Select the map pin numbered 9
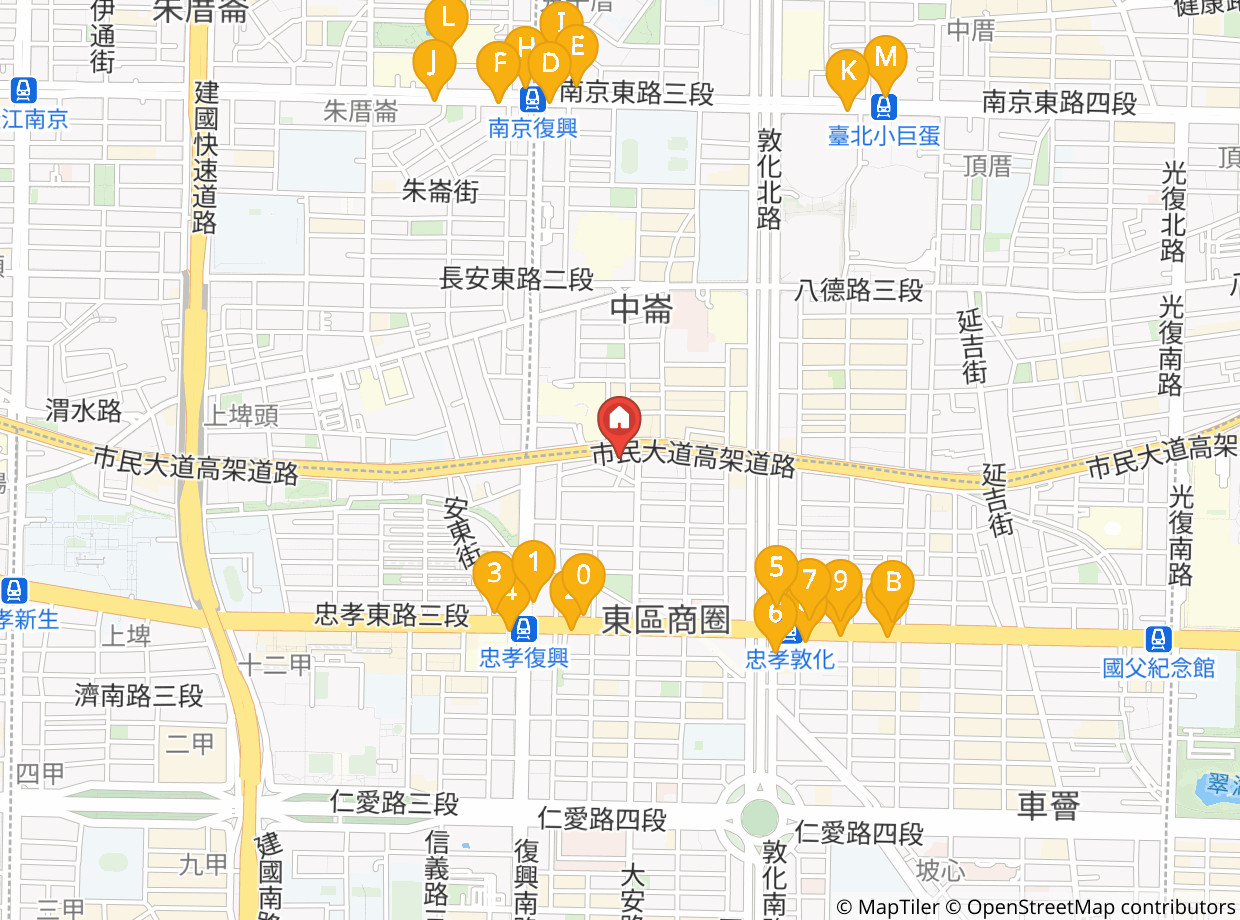 [x=841, y=586]
